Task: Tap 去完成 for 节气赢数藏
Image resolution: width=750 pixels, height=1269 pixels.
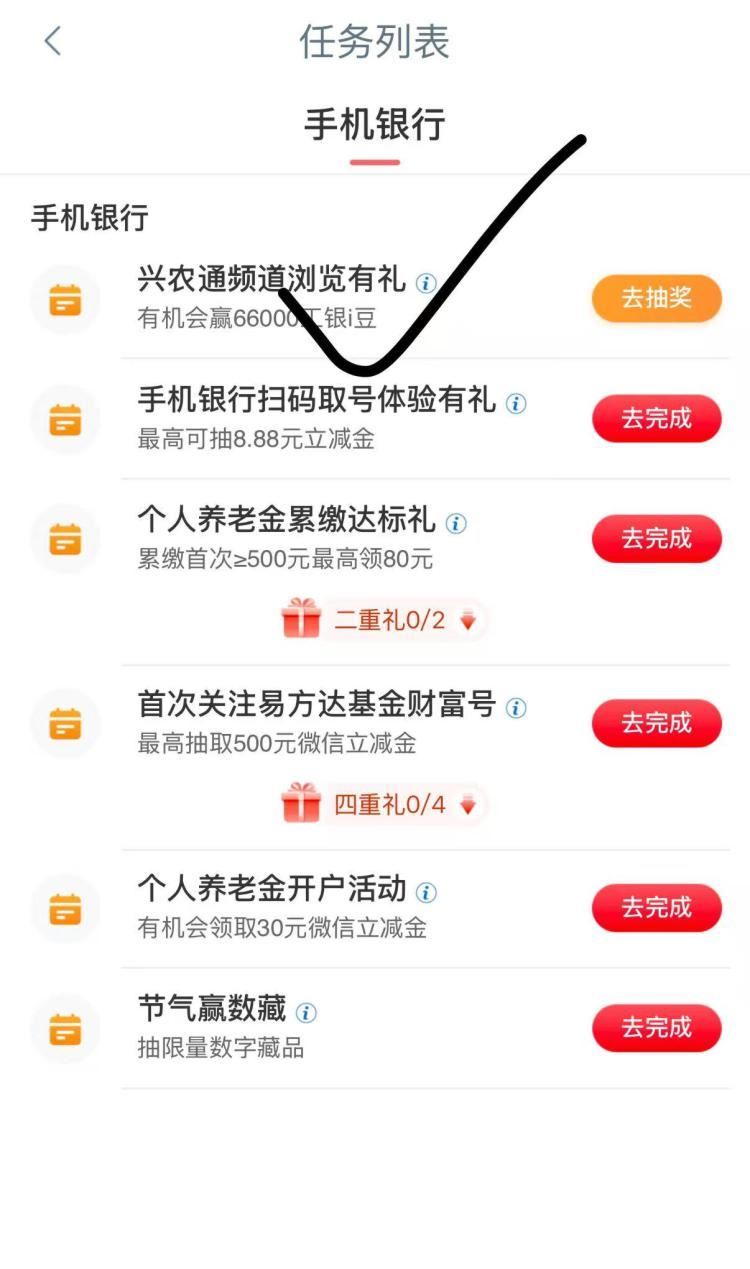Action: click(656, 1028)
